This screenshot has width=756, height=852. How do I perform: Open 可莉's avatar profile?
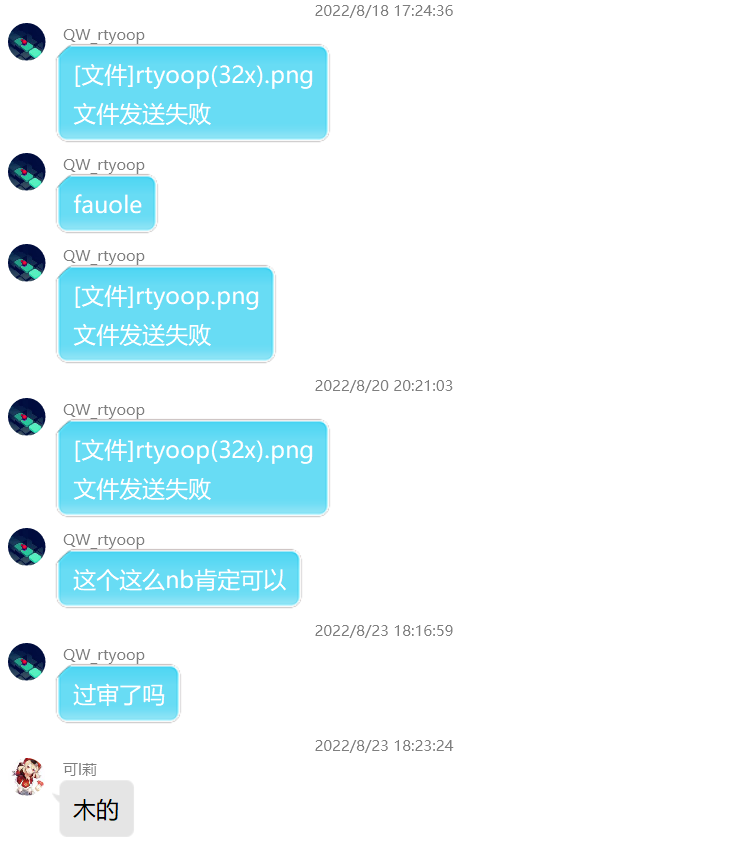coord(28,776)
